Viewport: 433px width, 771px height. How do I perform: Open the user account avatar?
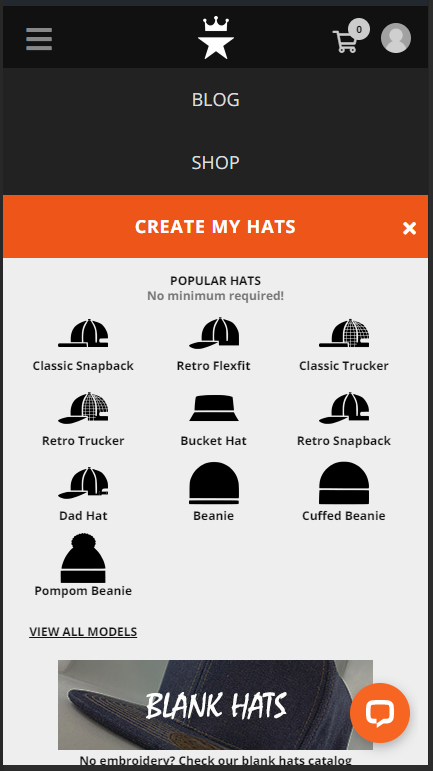tap(396, 38)
